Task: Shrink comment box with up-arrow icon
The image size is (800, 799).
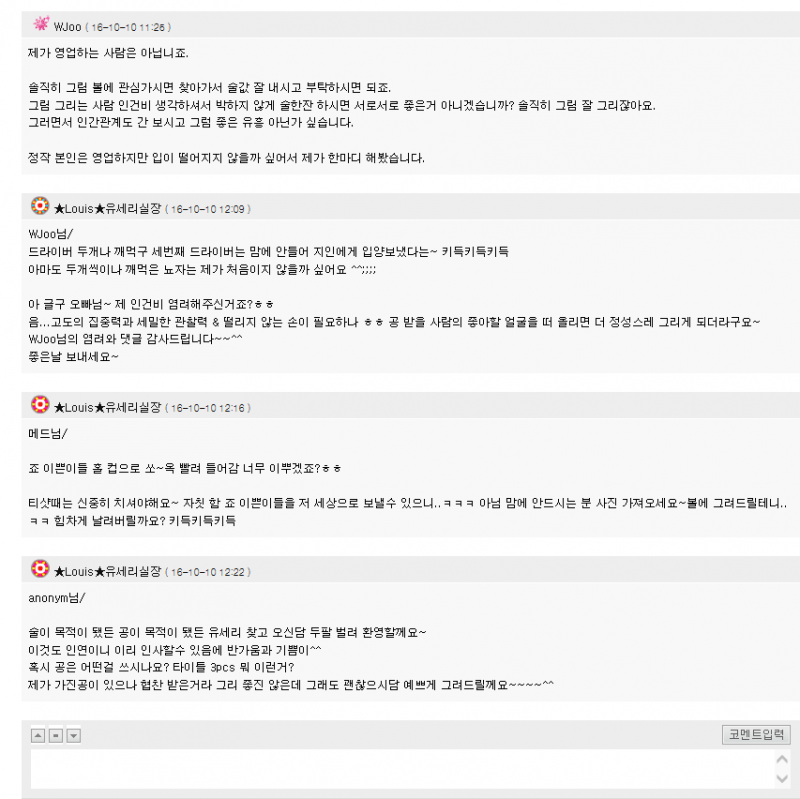Action: (x=38, y=736)
